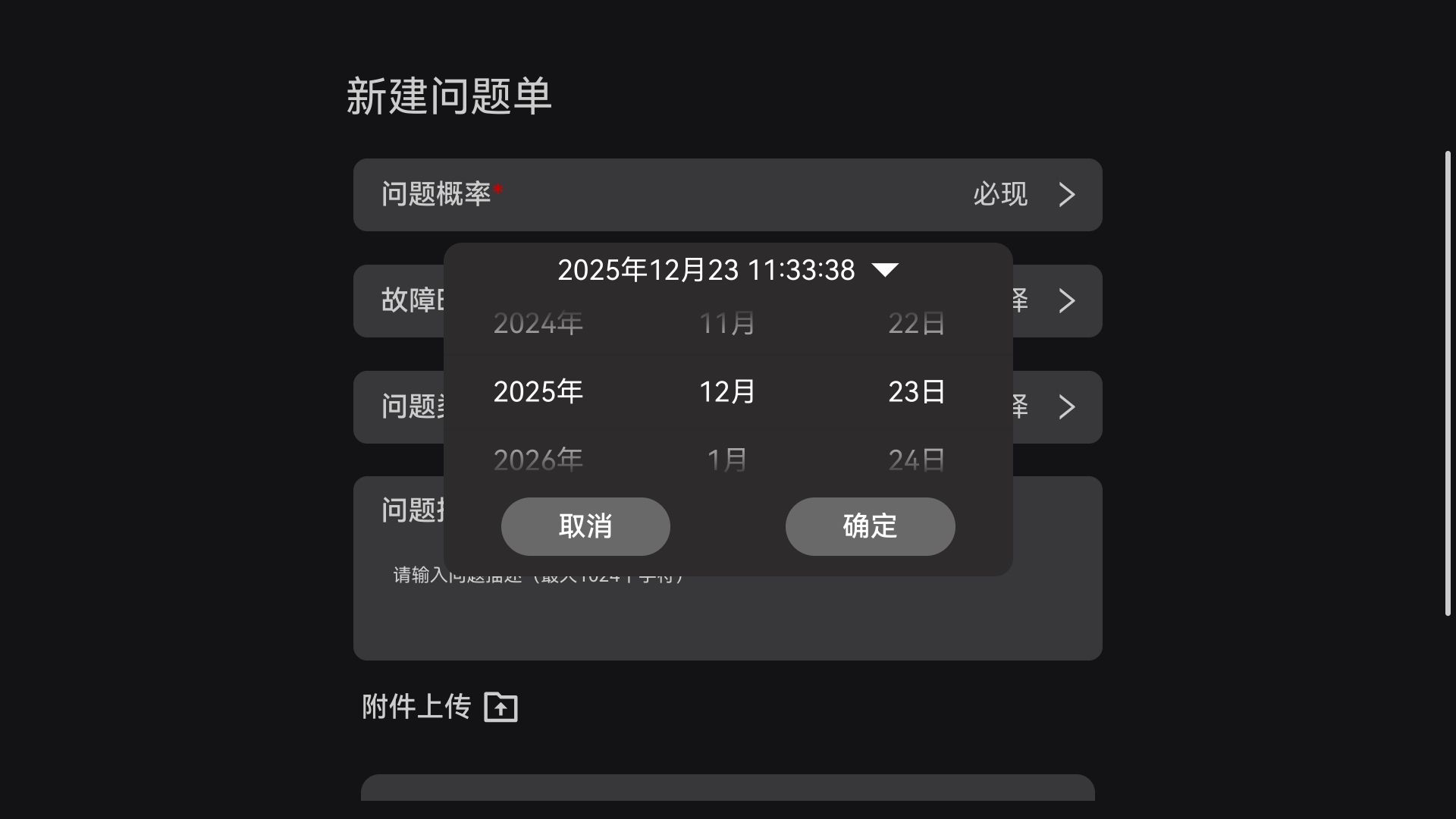The image size is (1456, 819).
Task: Expand the time dropdown arrow in picker header
Action: point(885,270)
